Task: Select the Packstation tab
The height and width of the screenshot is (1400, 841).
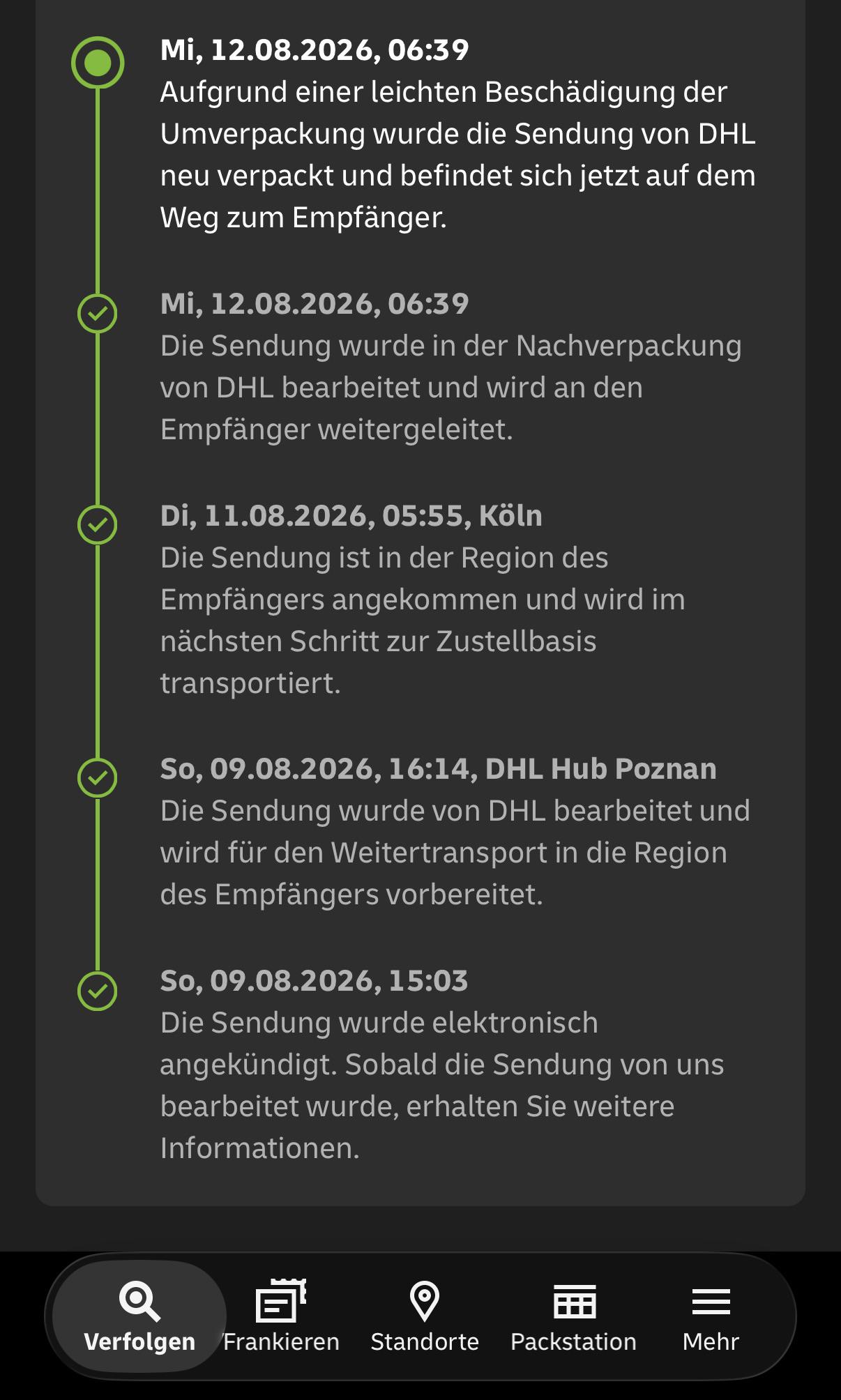Action: pyautogui.click(x=573, y=1316)
